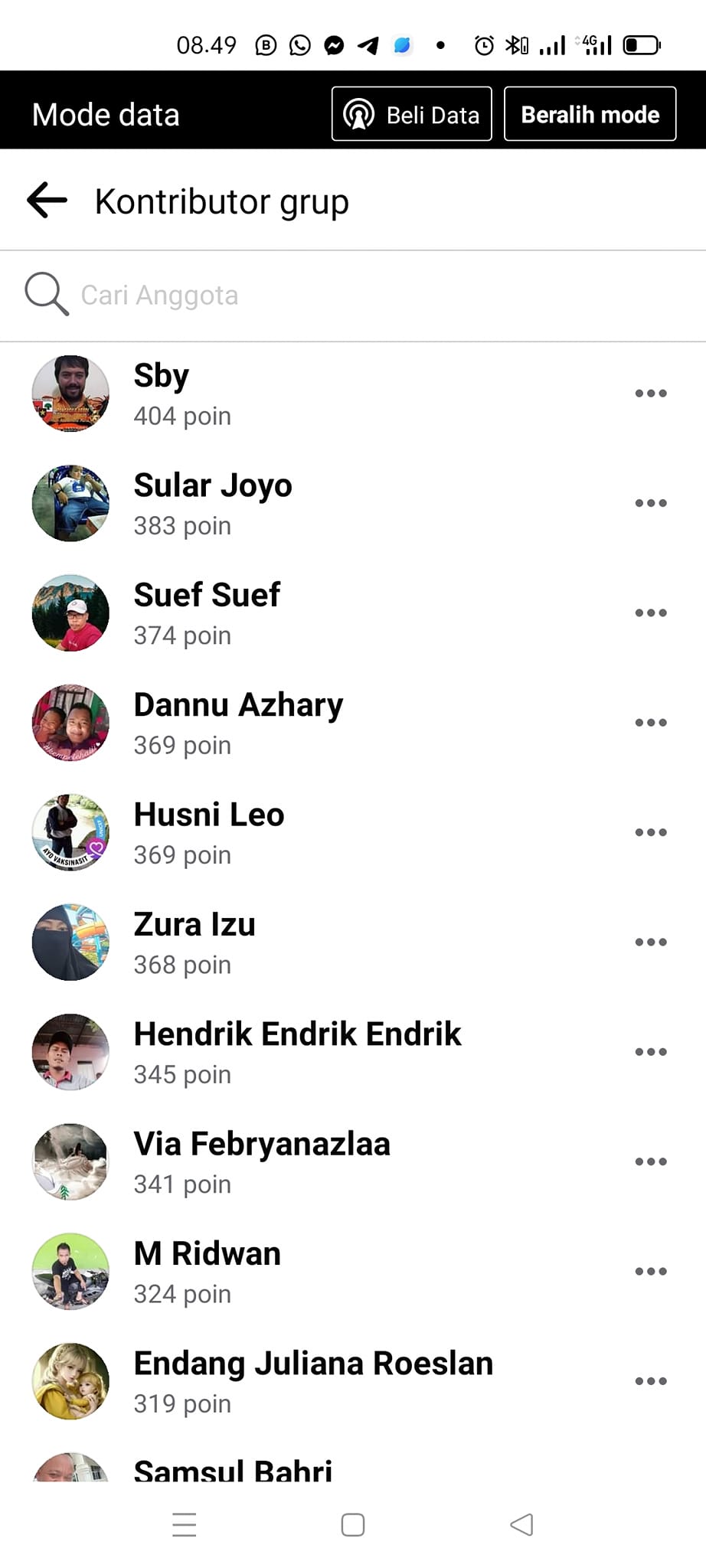The width and height of the screenshot is (706, 1568).
Task: Go back from Kontributor grup
Action: (x=47, y=201)
